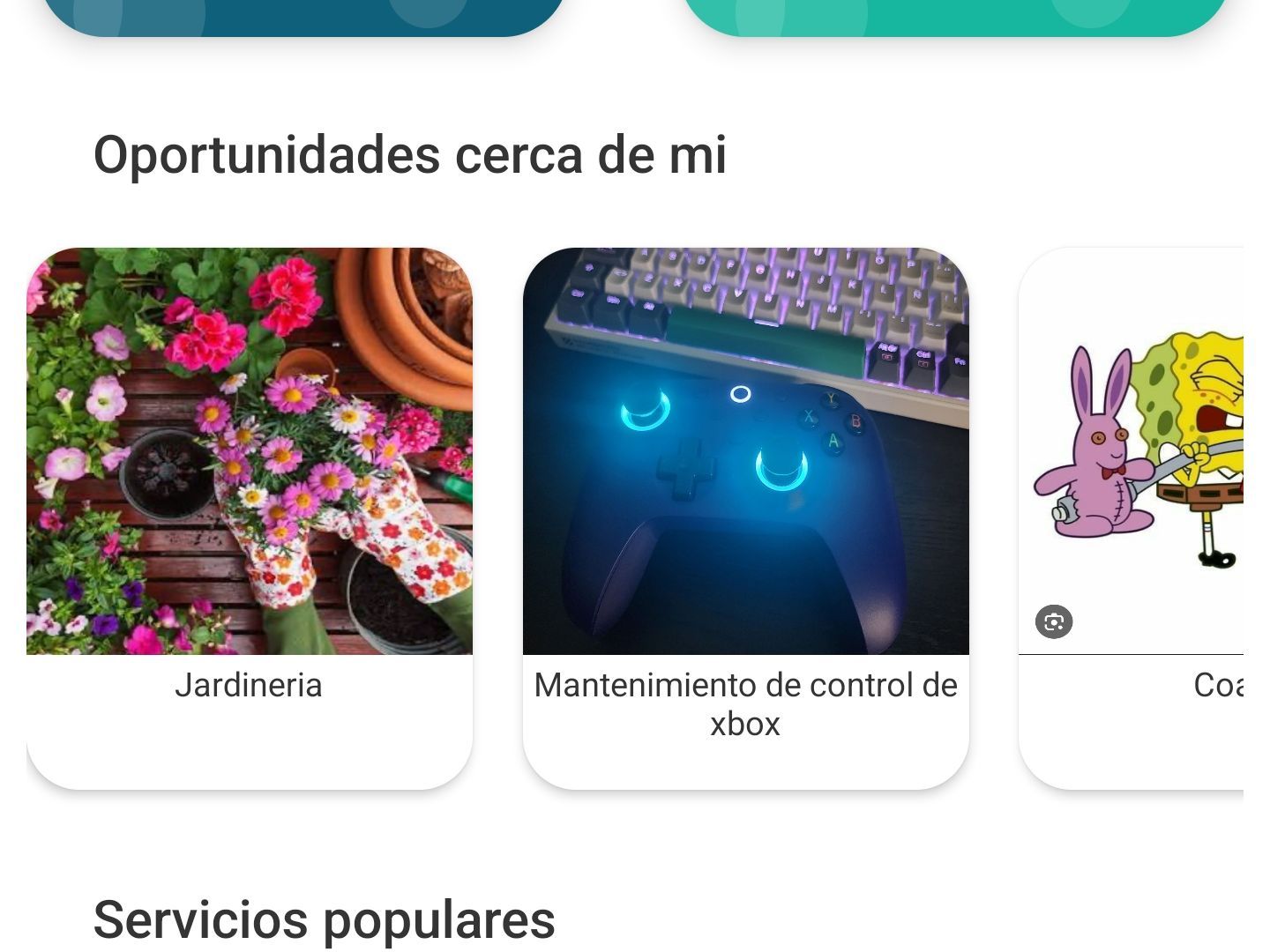
Task: Tap the green banner card
Action: 955,15
